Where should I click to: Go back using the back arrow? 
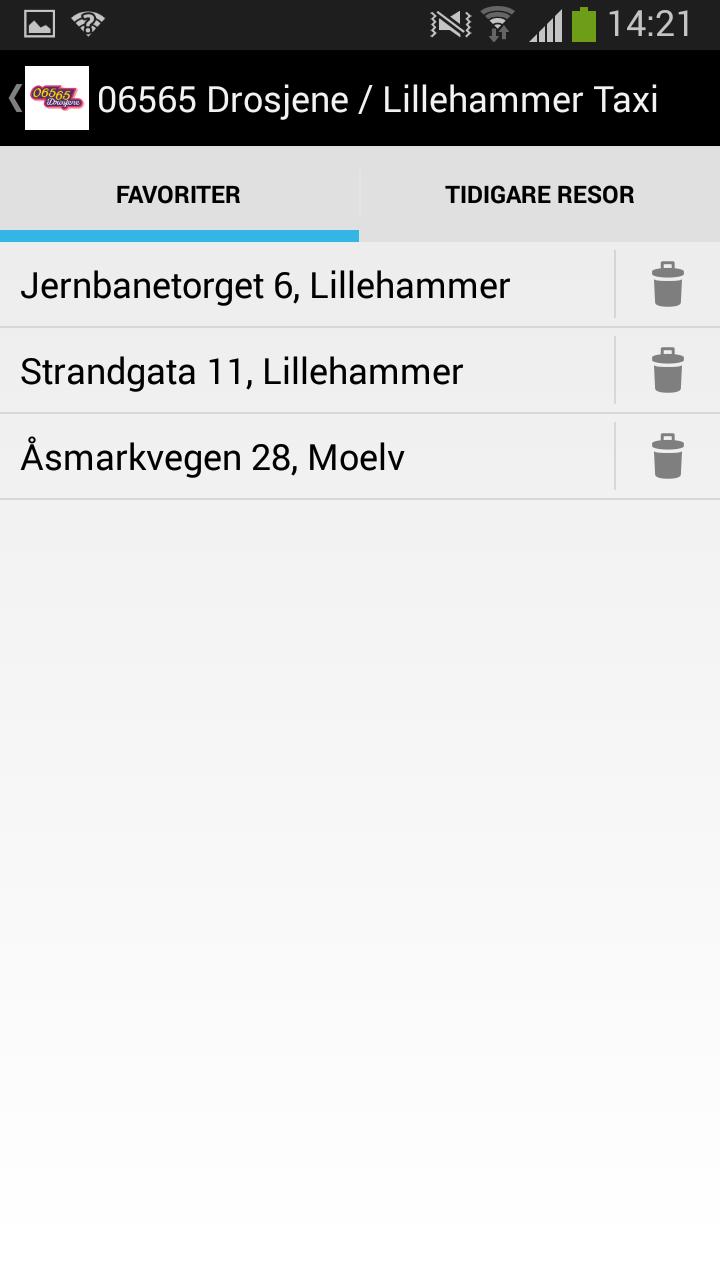[12, 98]
